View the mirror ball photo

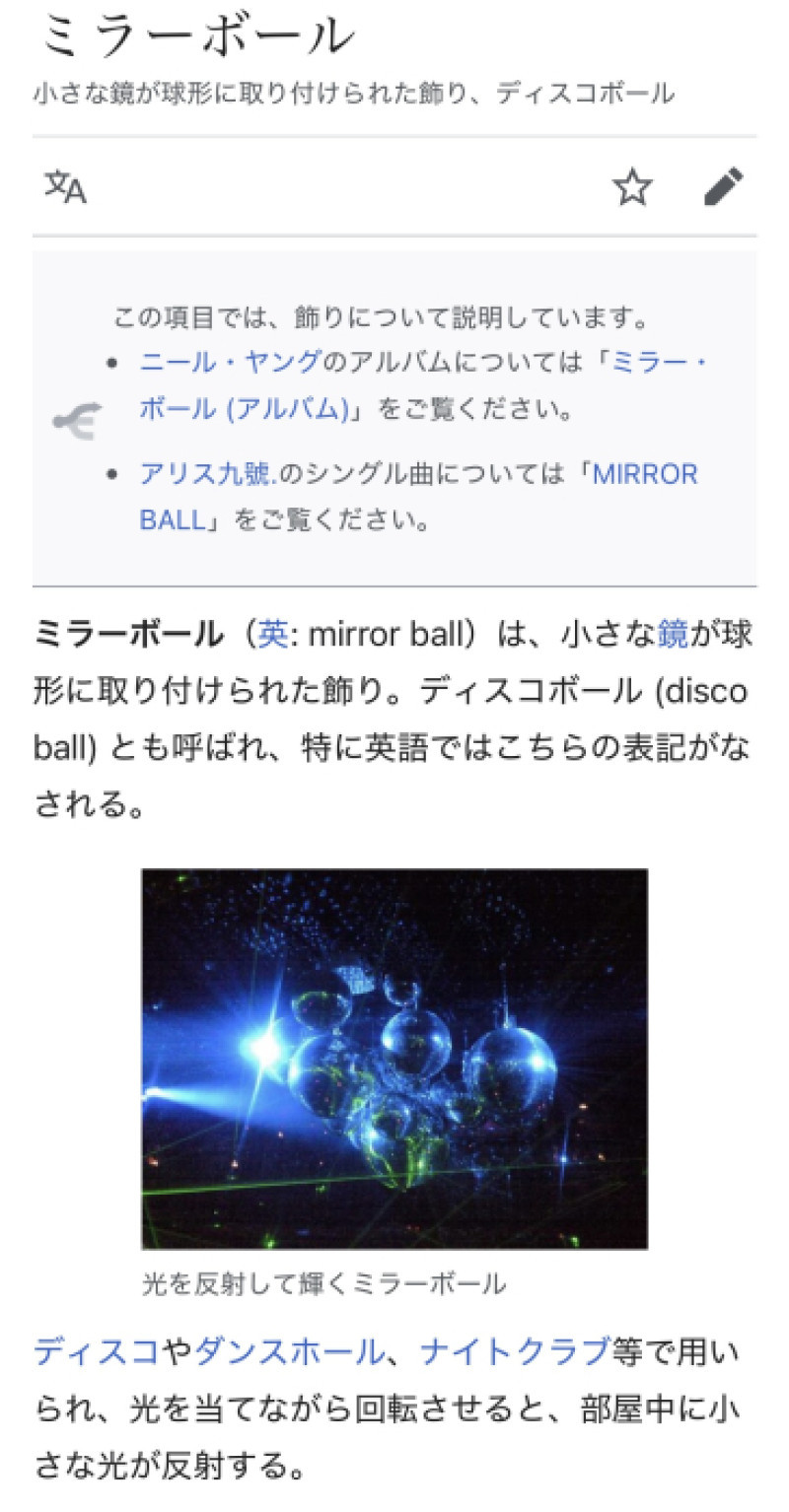tap(394, 1059)
